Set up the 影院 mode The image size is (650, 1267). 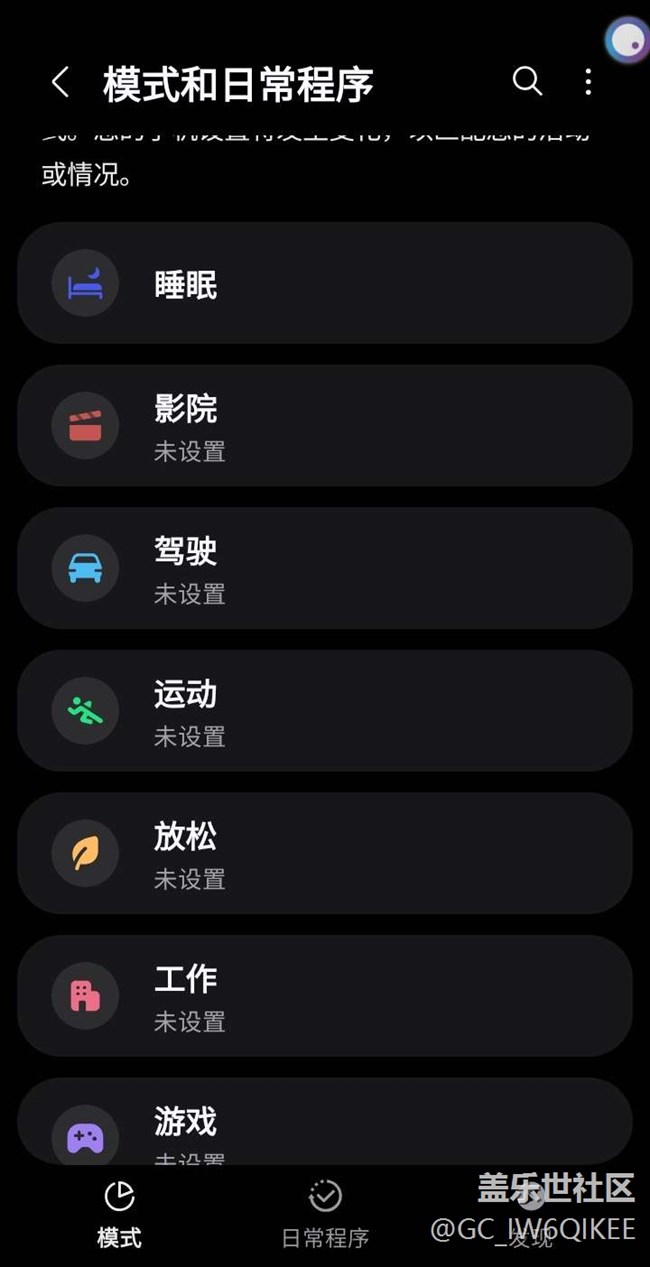(x=325, y=426)
